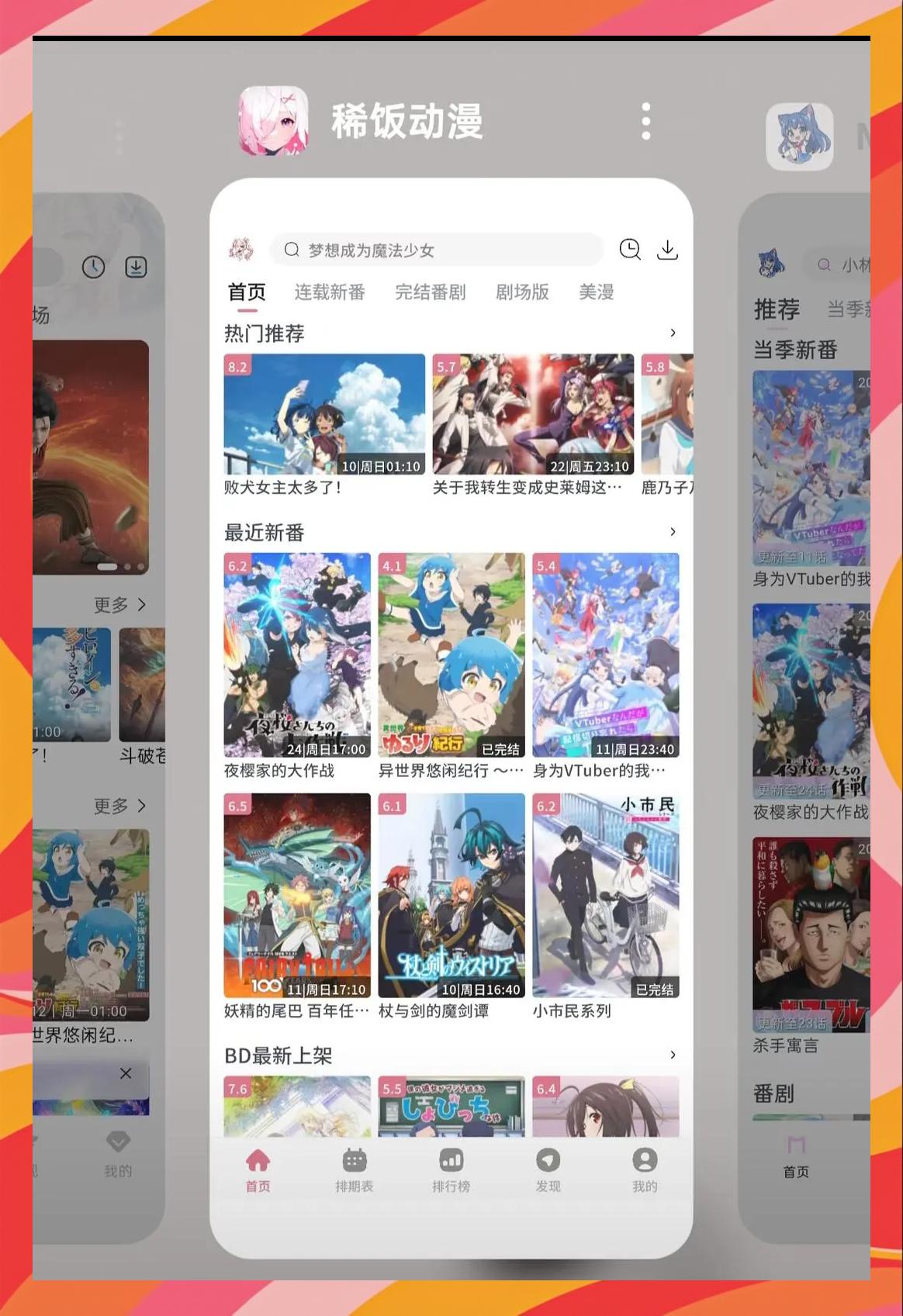This screenshot has width=903, height=1316.
Task: Open the three-dot overflow menu at top
Action: (x=645, y=122)
